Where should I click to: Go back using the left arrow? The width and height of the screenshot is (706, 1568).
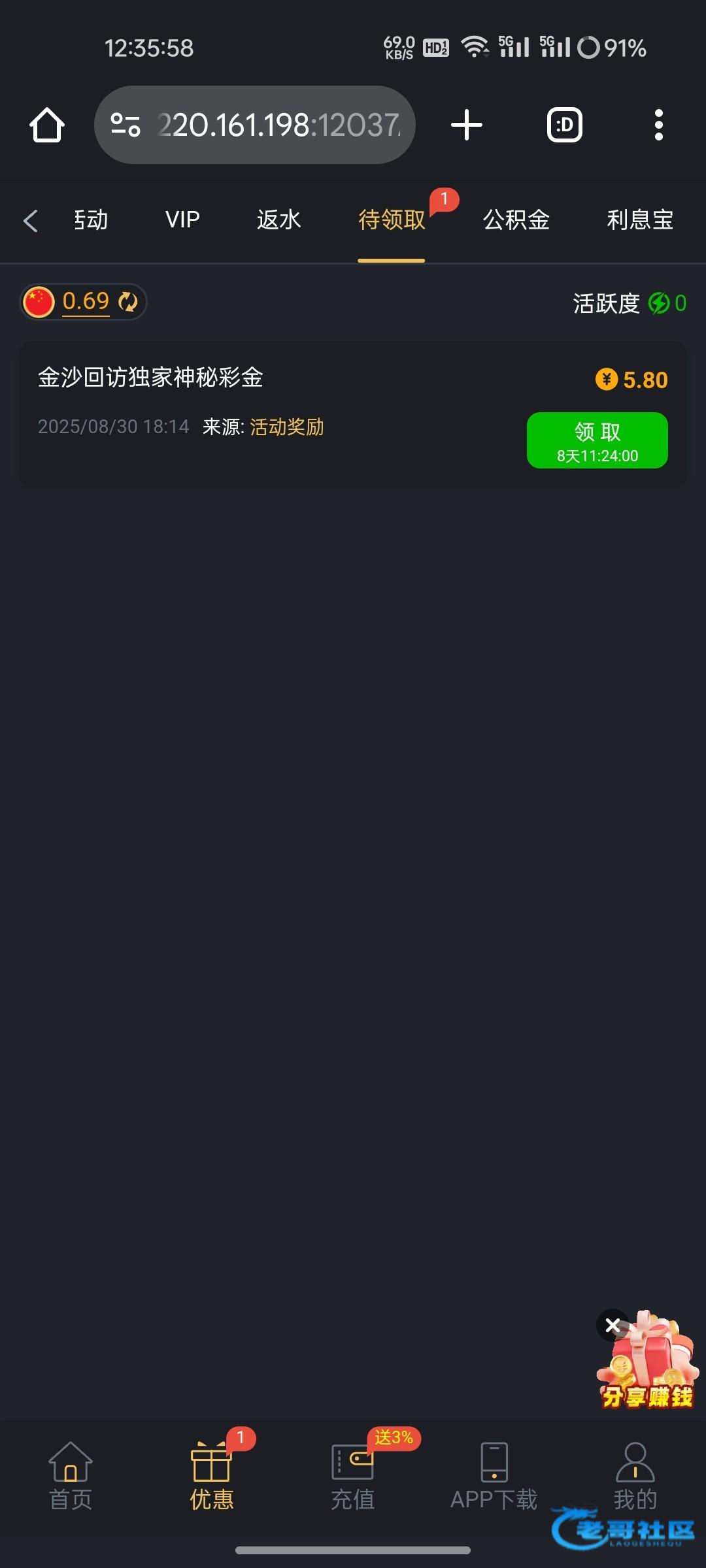coord(31,221)
